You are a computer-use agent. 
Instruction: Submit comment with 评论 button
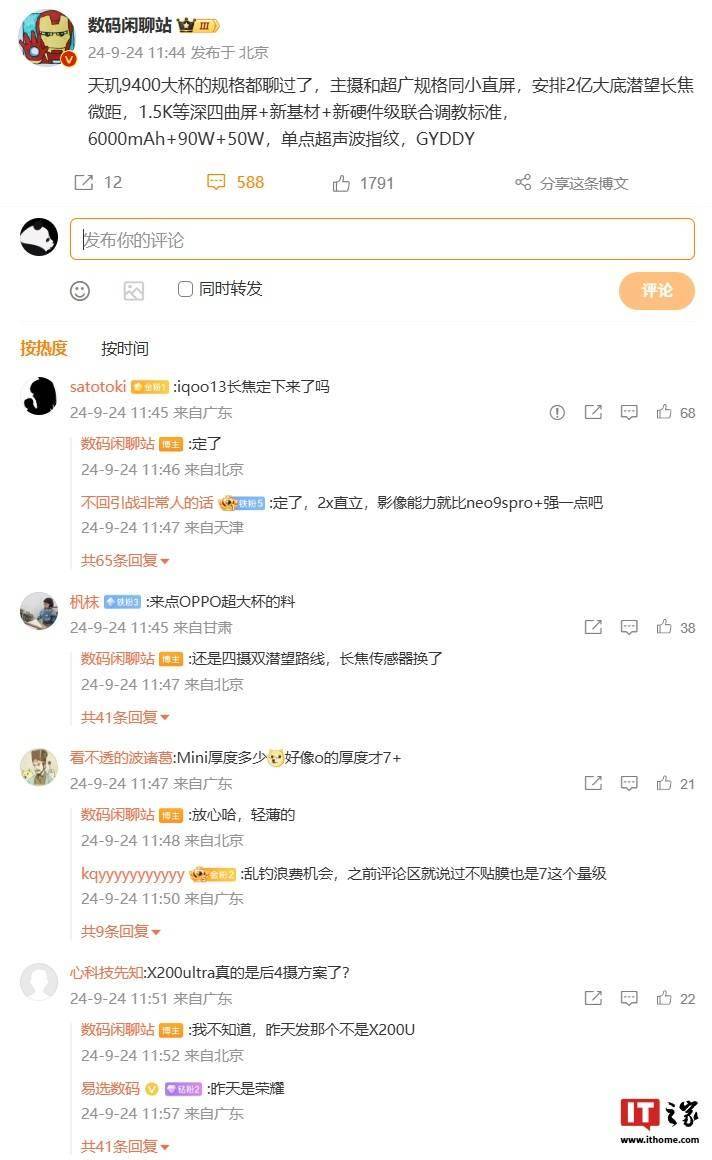656,290
